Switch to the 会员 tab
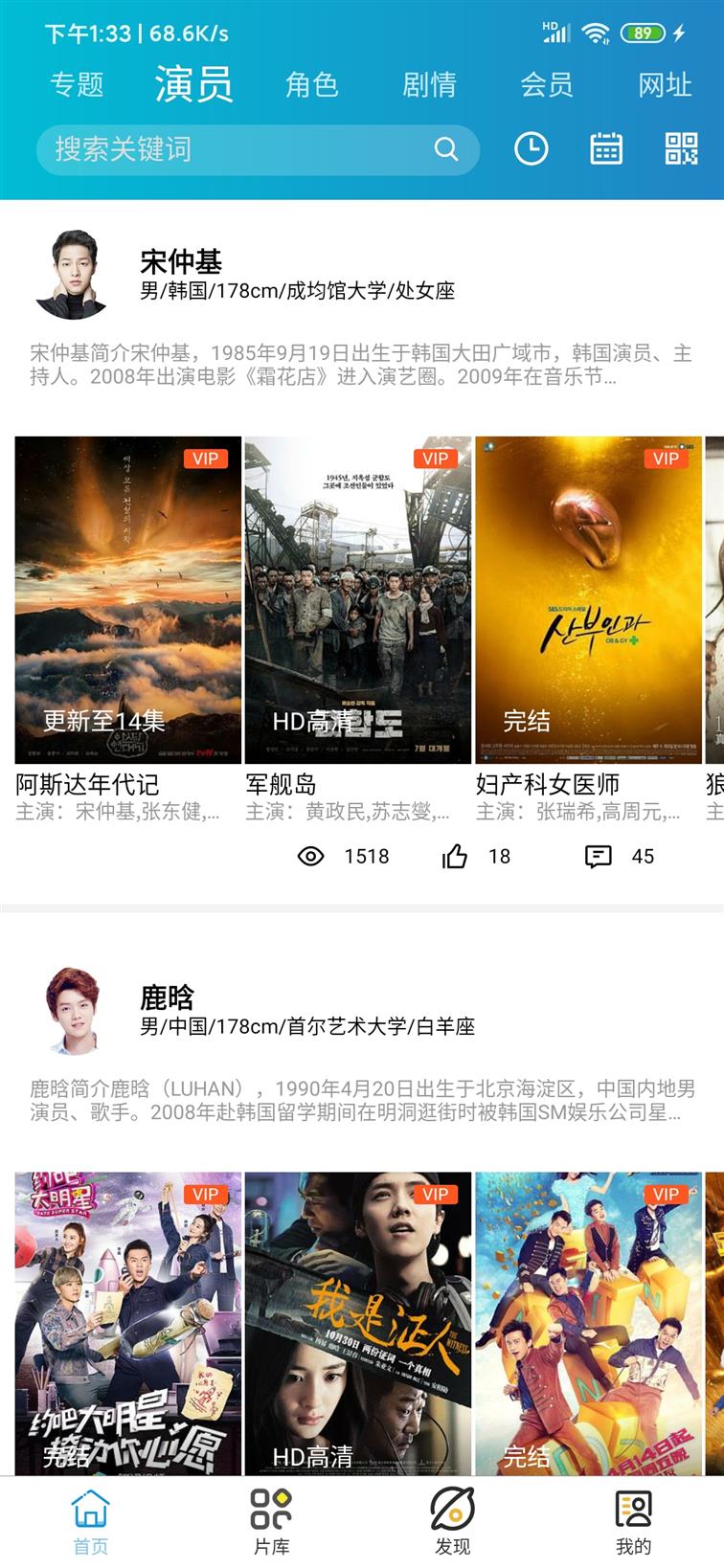The height and width of the screenshot is (1568, 724). (547, 84)
